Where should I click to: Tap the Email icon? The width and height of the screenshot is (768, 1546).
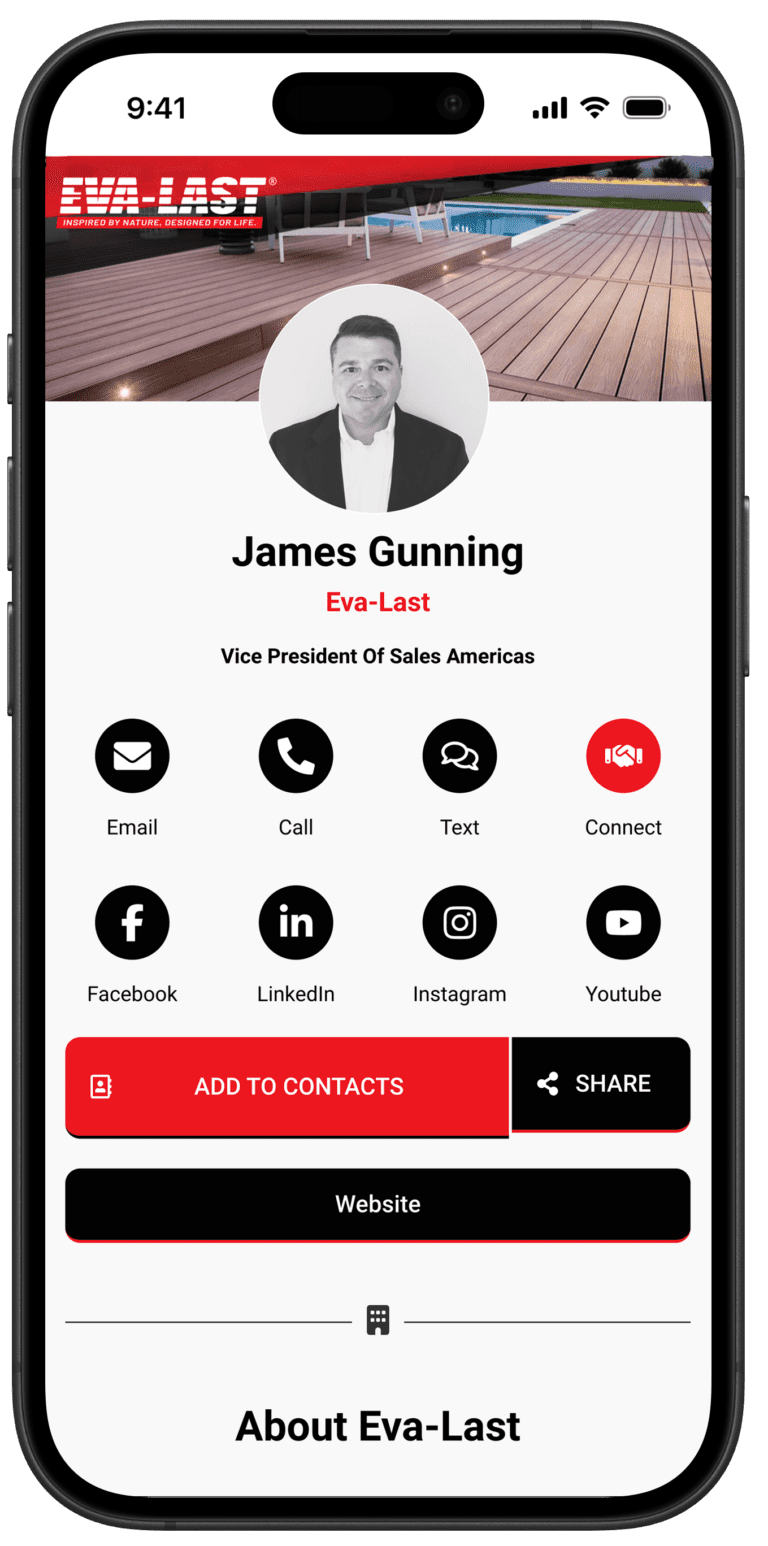pyautogui.click(x=132, y=756)
